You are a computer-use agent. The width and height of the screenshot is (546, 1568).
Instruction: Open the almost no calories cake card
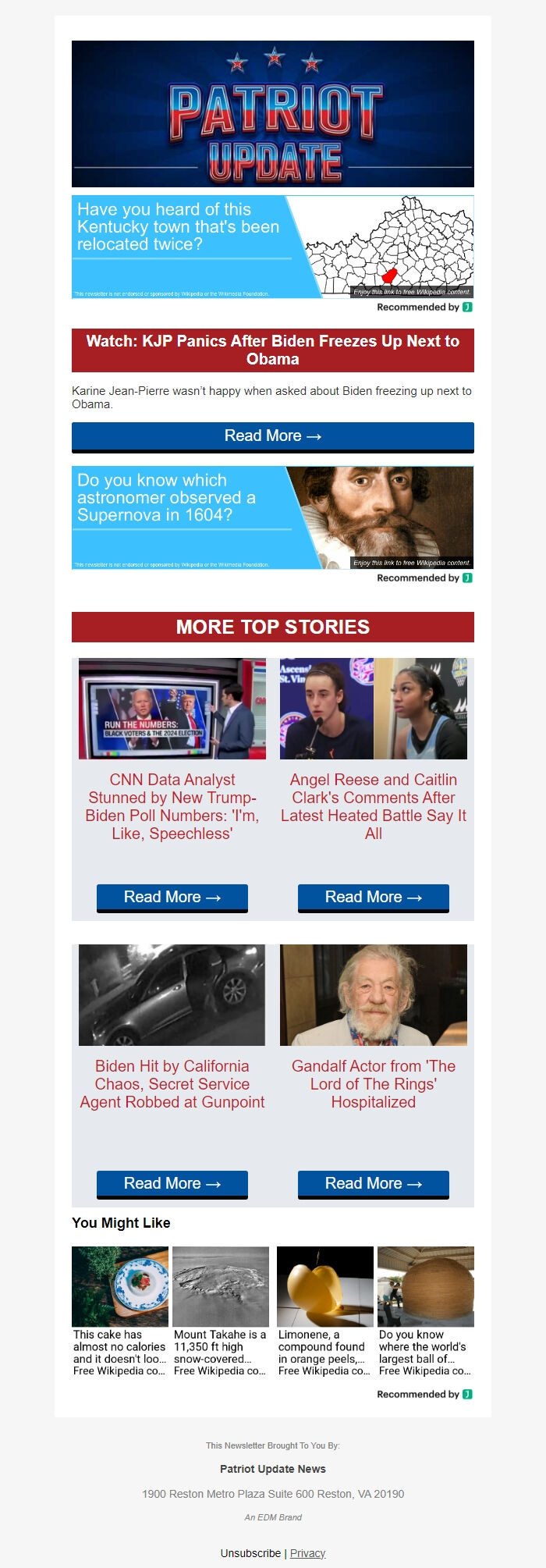tap(120, 1311)
